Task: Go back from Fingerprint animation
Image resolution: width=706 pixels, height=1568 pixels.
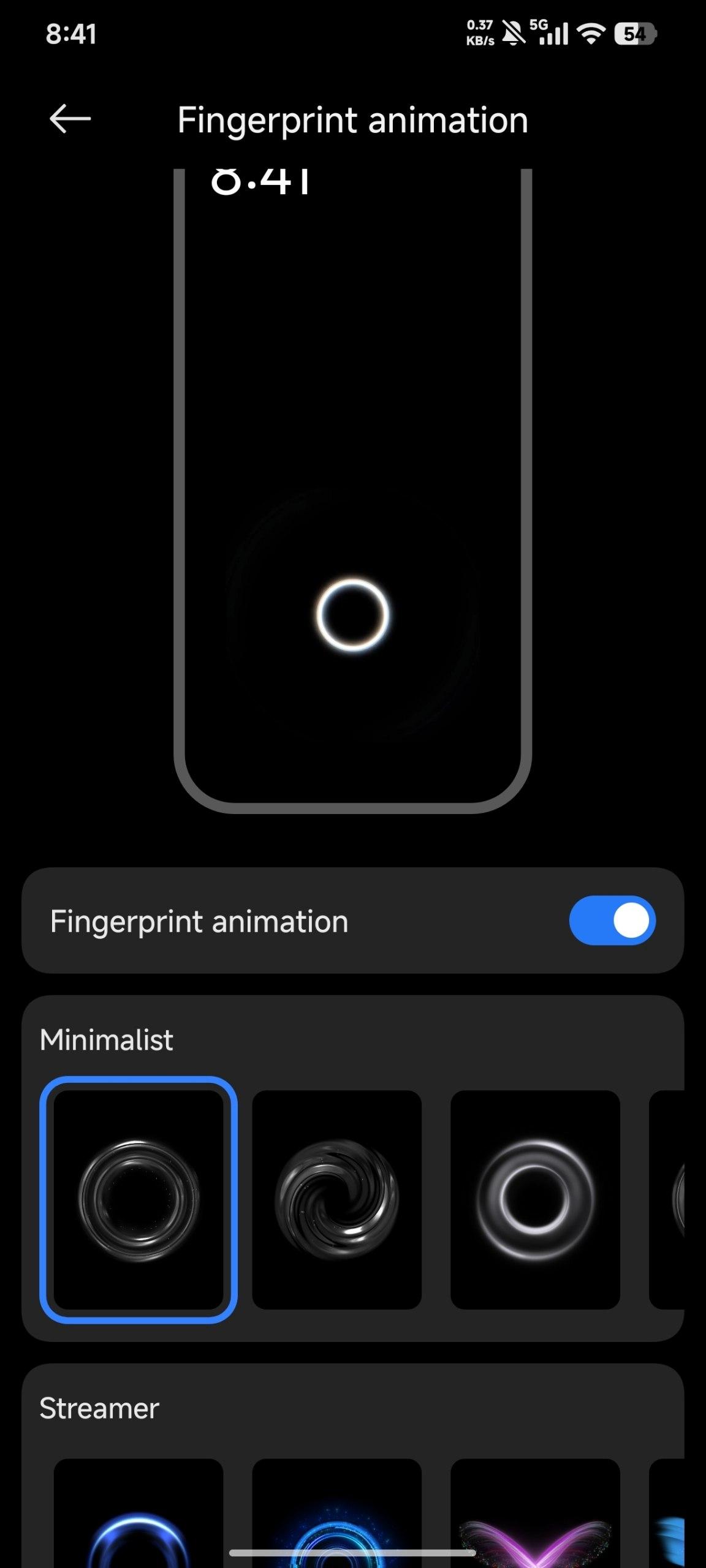Action: point(70,119)
